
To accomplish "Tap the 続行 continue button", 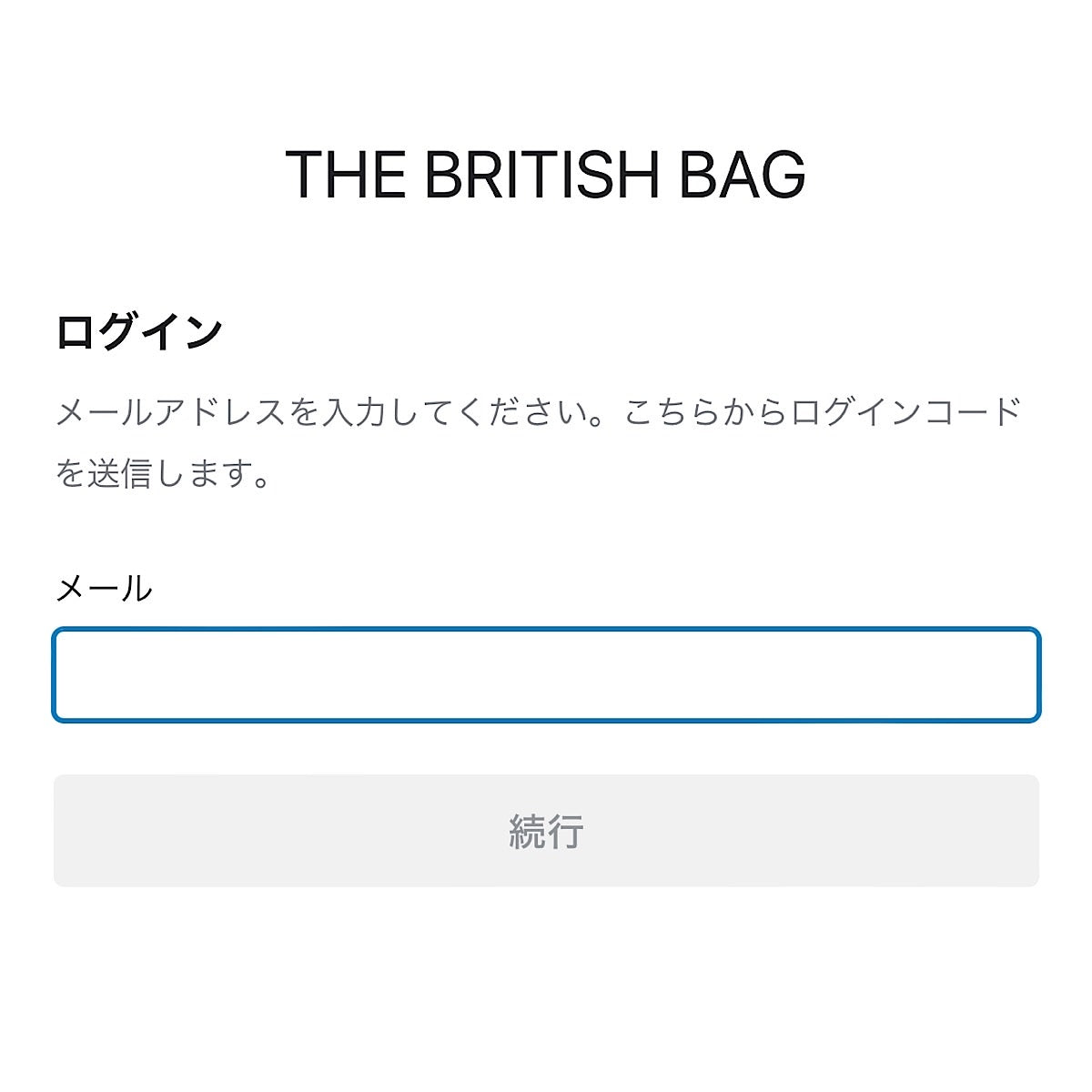I will tap(546, 830).
